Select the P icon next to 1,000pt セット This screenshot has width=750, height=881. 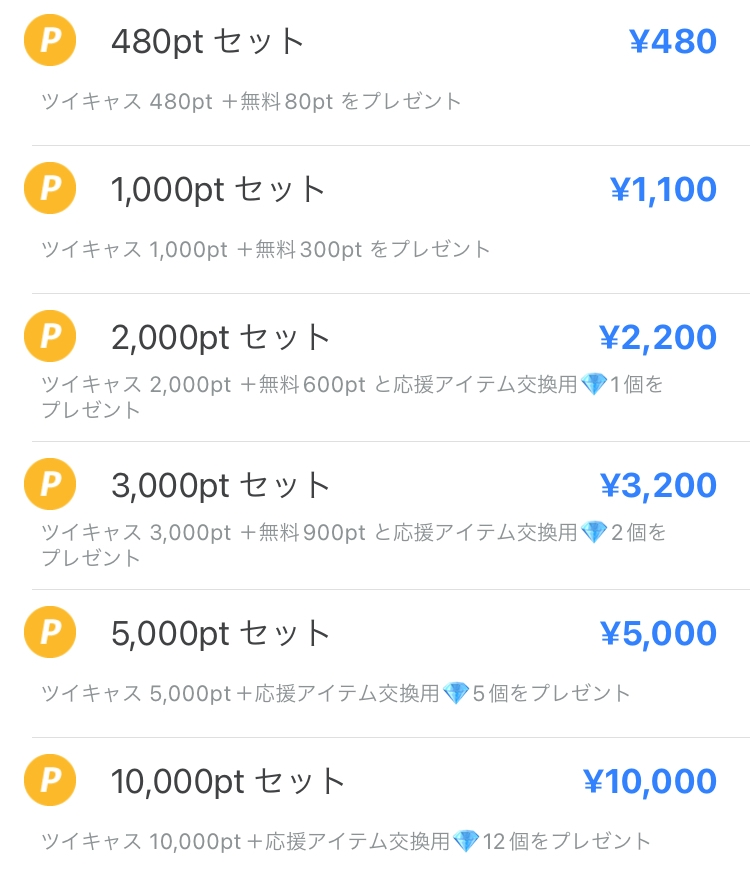[48, 188]
